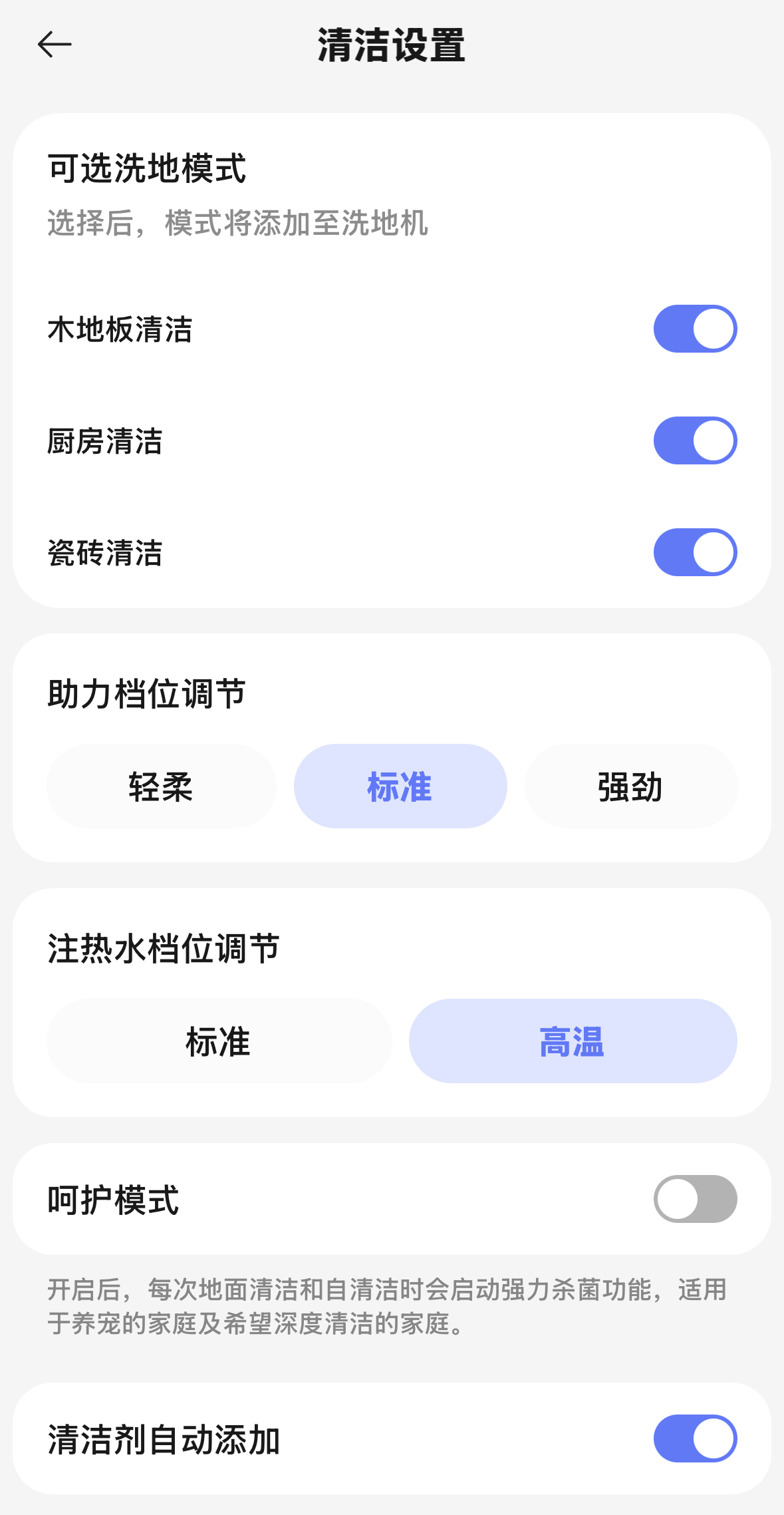This screenshot has height=1515, width=784.
Task: Turn off the 厨房清洁 mode switch
Action: coord(695,440)
